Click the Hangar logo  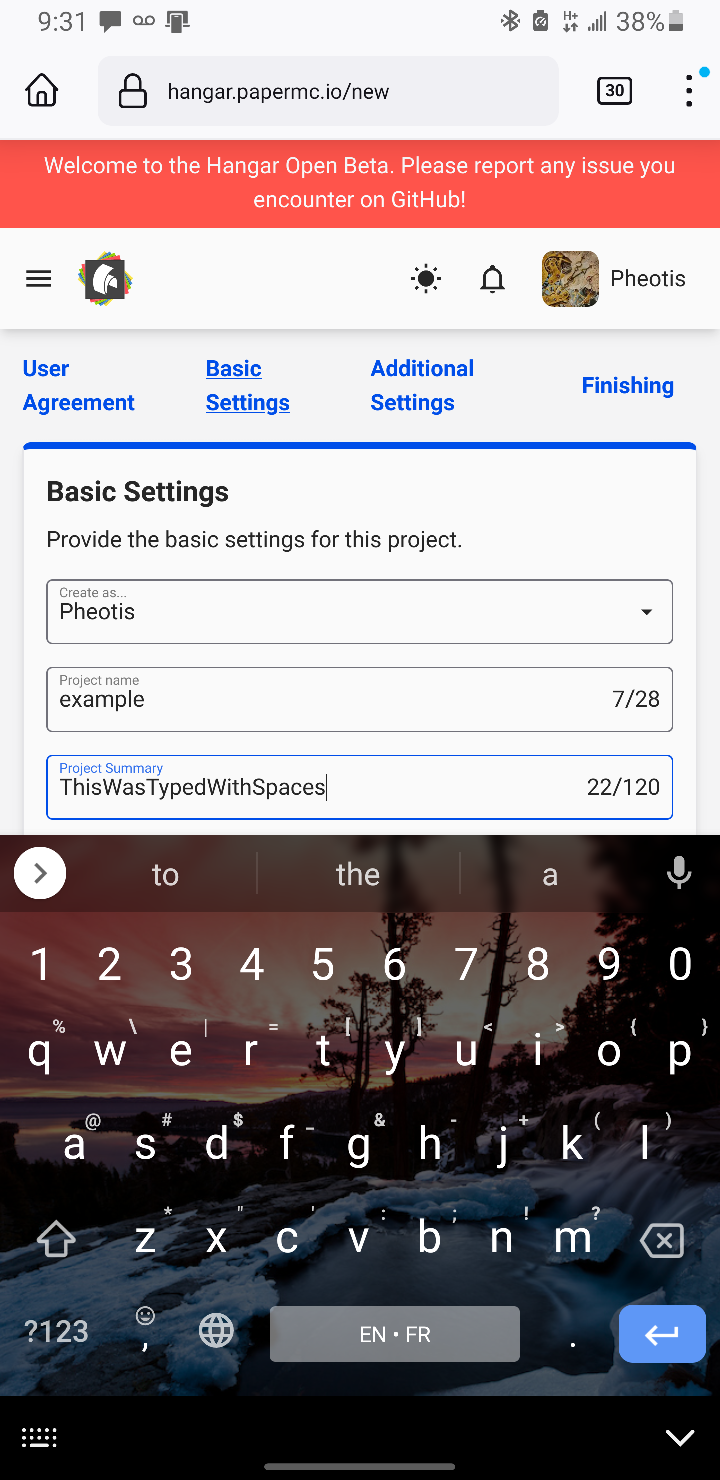point(104,278)
